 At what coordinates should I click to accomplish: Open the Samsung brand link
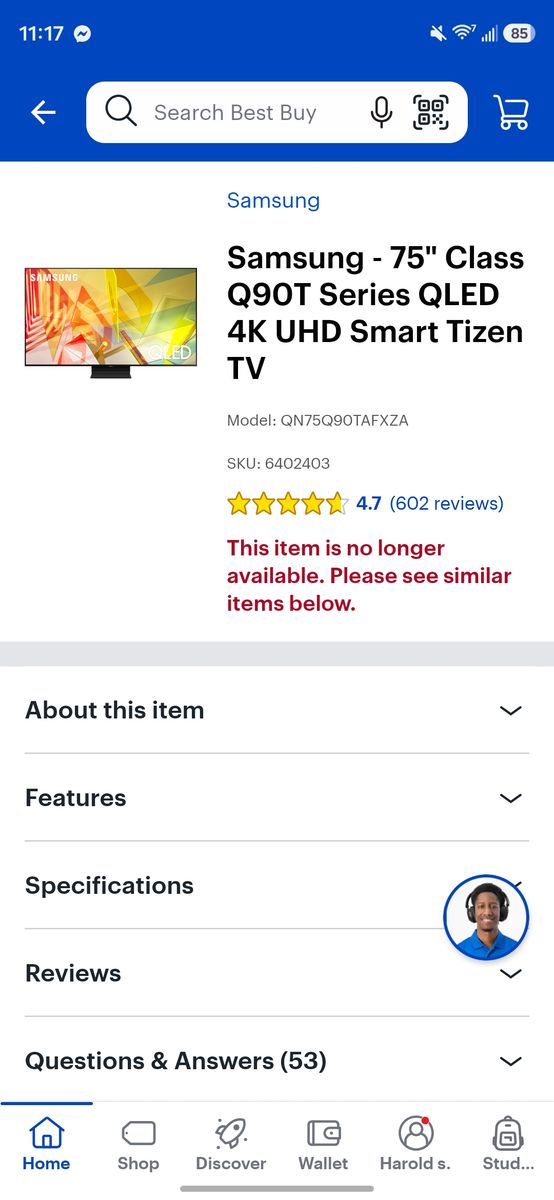pos(273,200)
